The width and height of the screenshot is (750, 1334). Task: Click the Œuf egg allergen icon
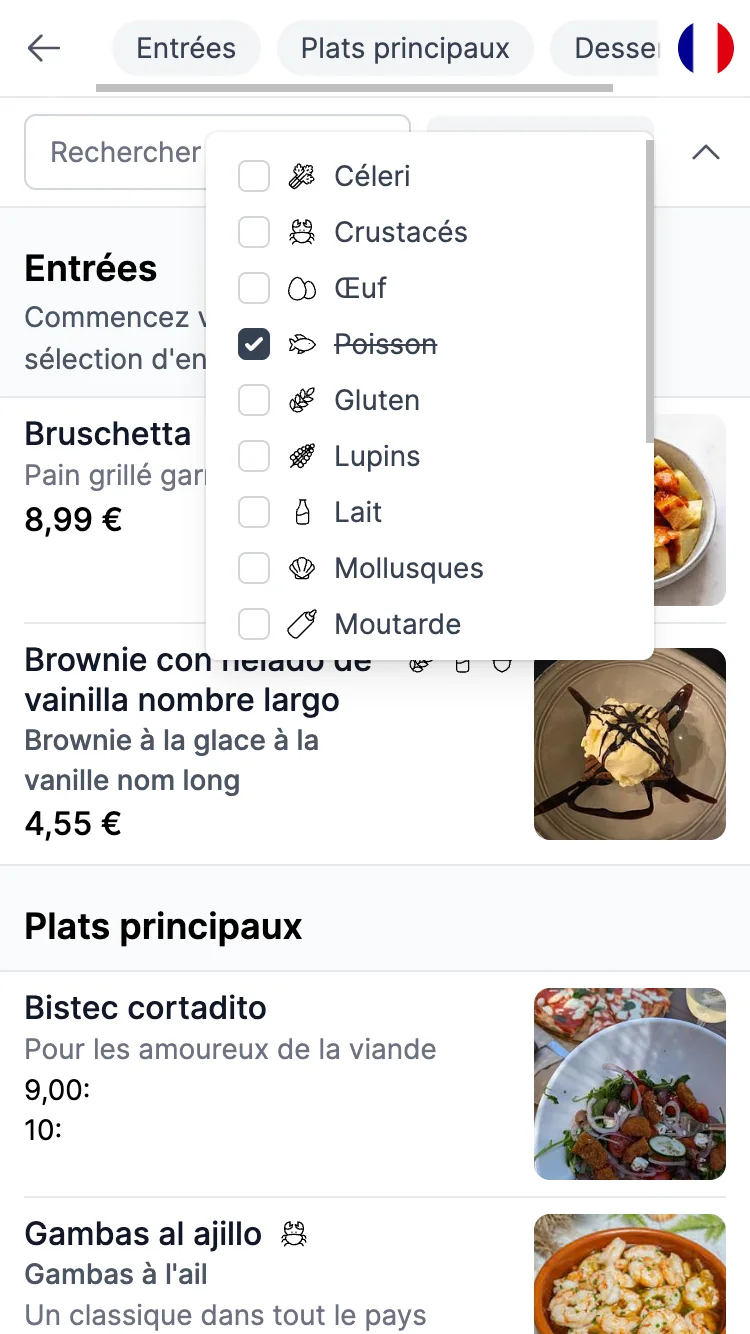point(303,288)
